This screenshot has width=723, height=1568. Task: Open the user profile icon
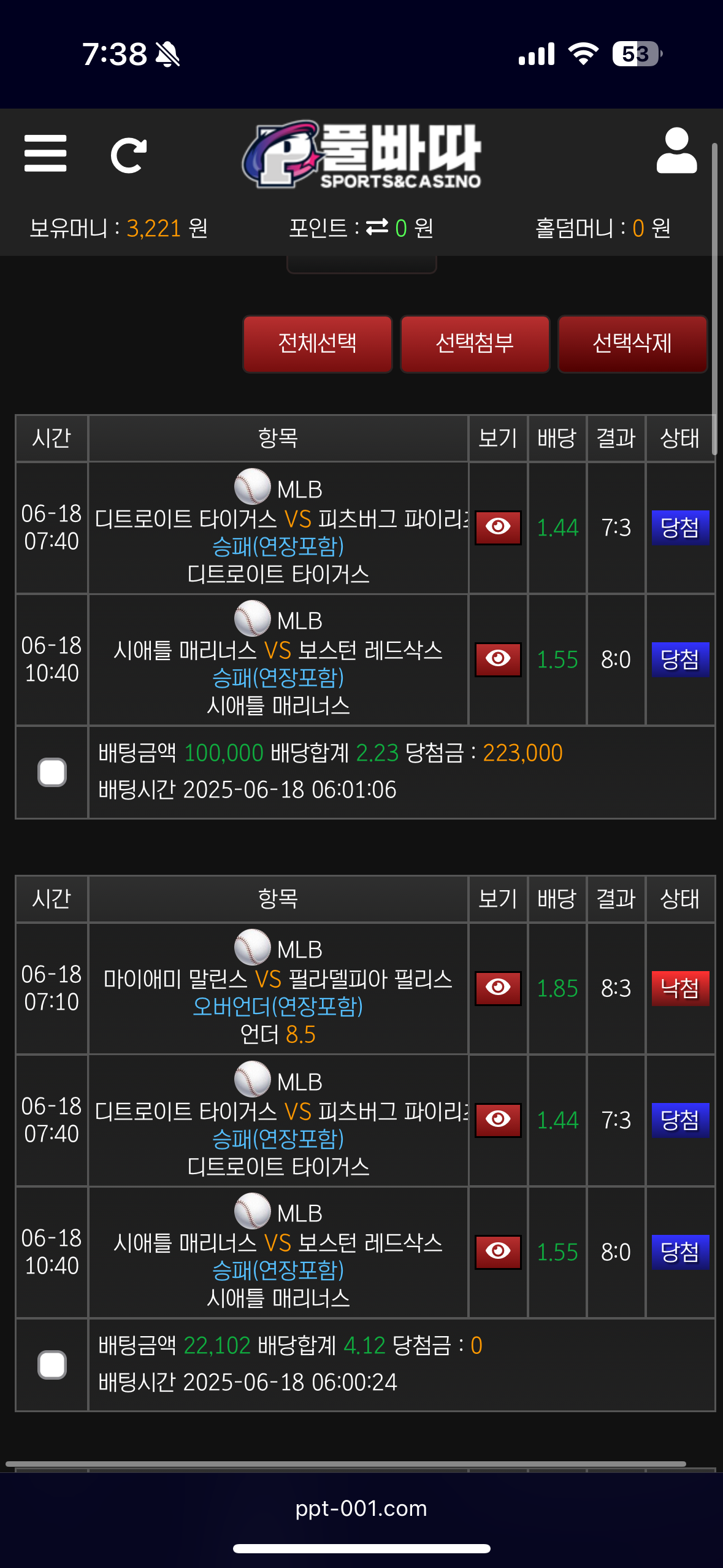(x=676, y=151)
